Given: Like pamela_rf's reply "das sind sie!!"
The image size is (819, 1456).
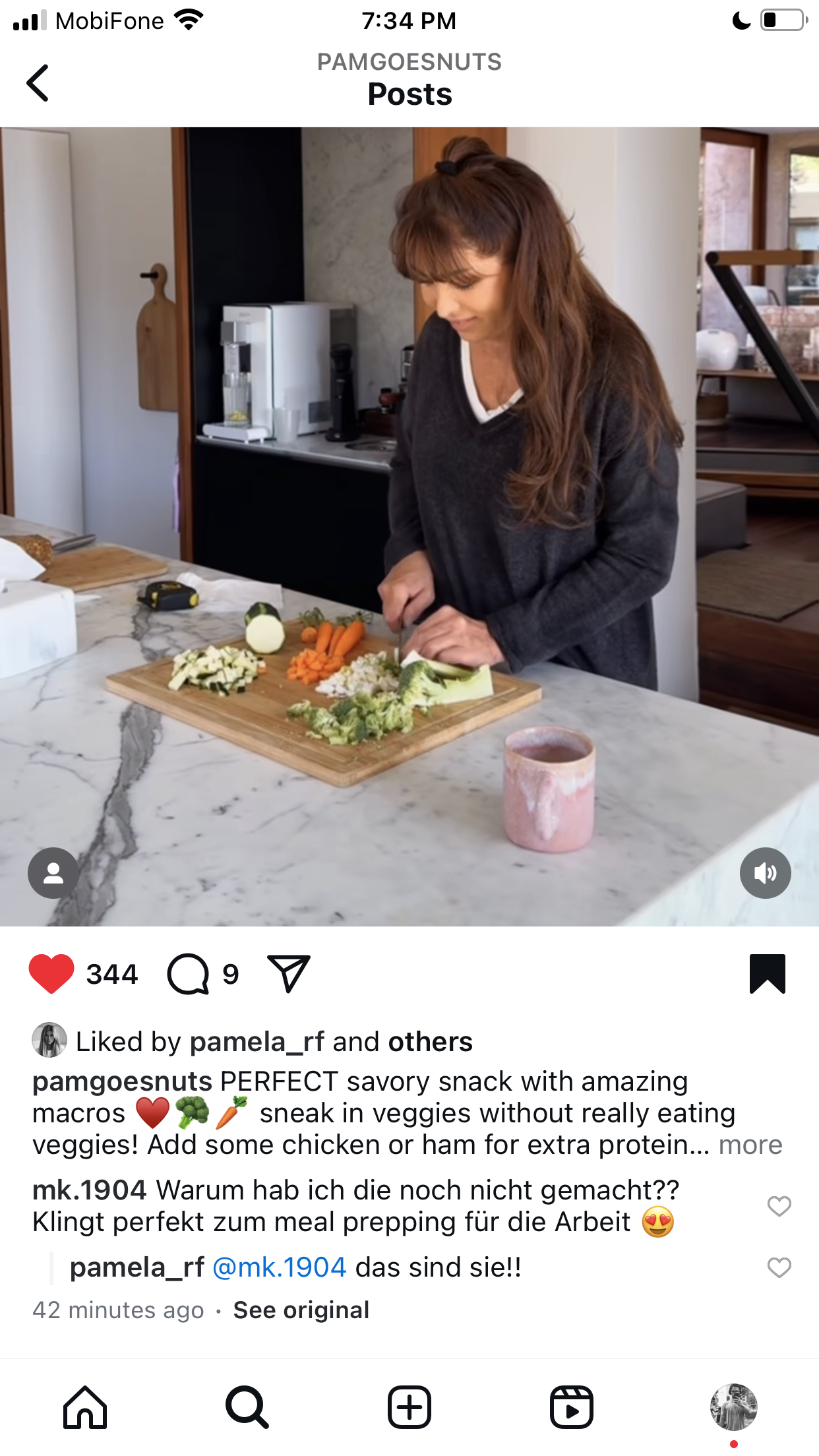Looking at the screenshot, I should pyautogui.click(x=779, y=1267).
